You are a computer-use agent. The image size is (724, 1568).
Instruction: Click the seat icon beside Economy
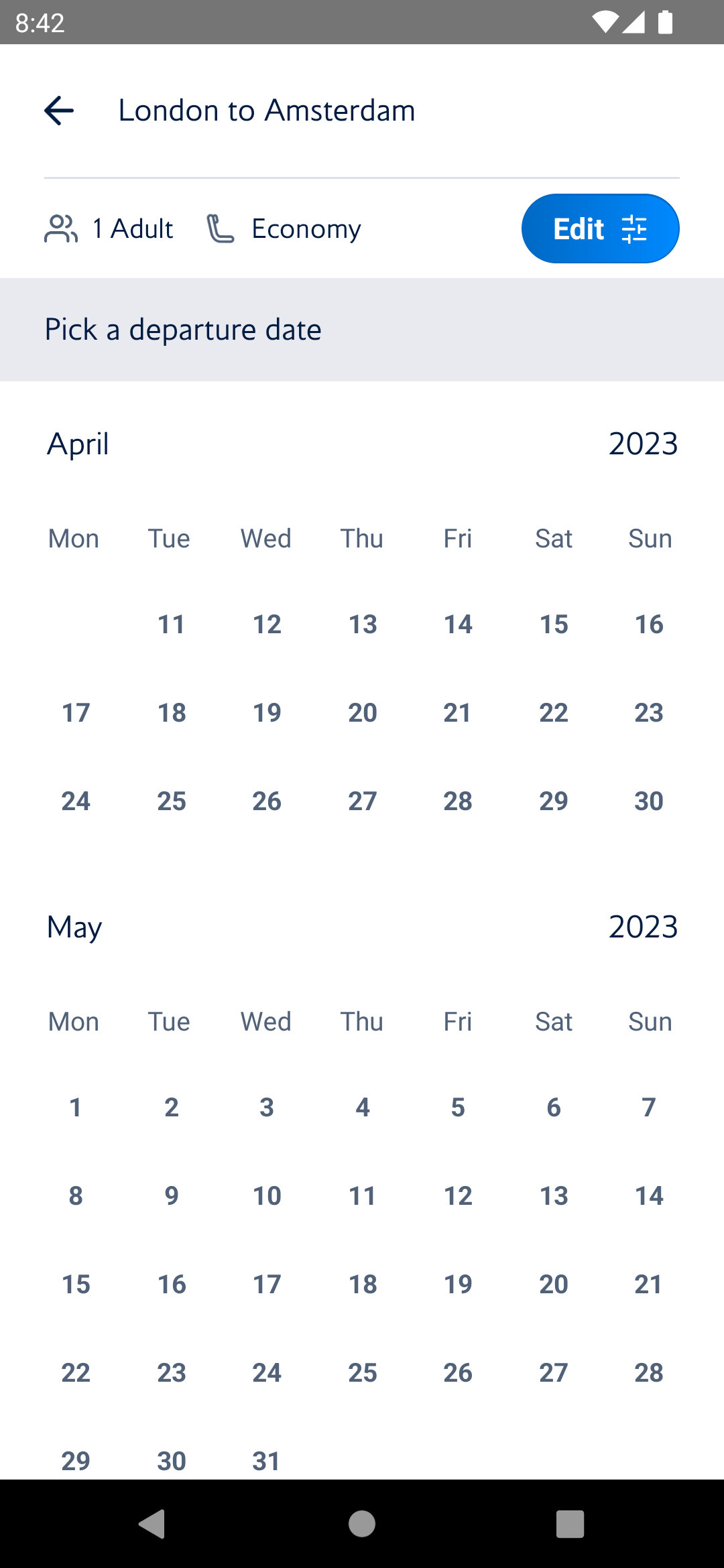(x=221, y=228)
